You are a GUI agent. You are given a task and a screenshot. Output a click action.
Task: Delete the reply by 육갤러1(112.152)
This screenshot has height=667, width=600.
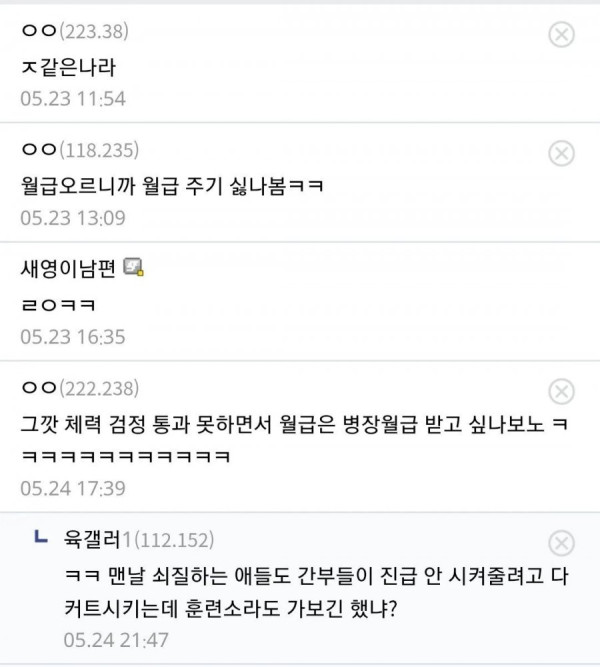pos(562,543)
